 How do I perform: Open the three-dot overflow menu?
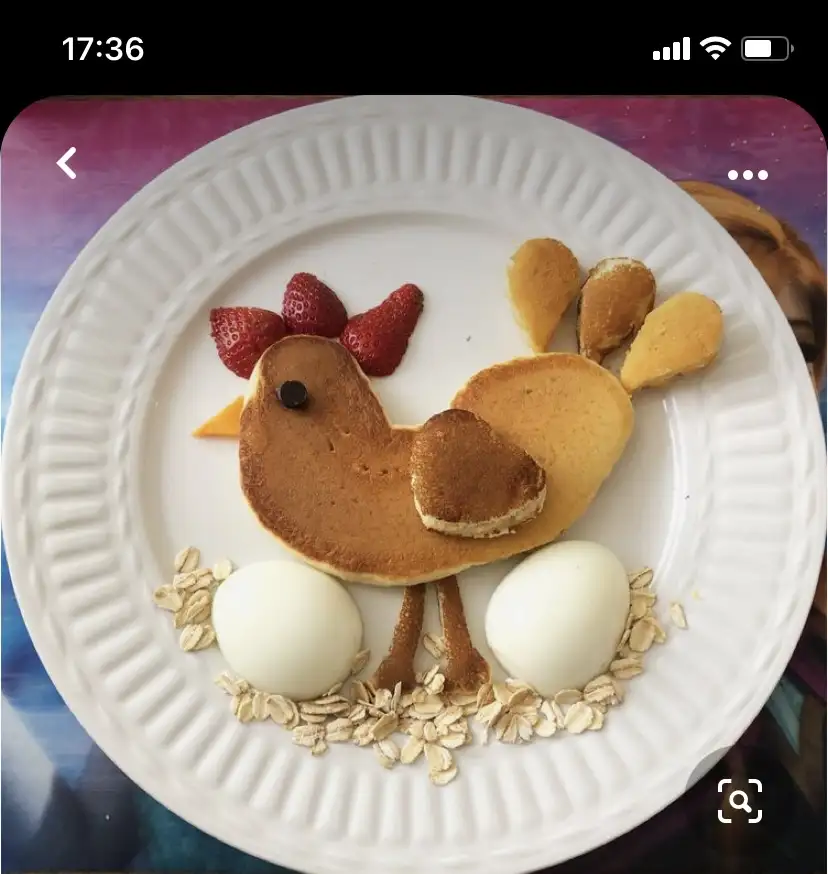click(747, 175)
